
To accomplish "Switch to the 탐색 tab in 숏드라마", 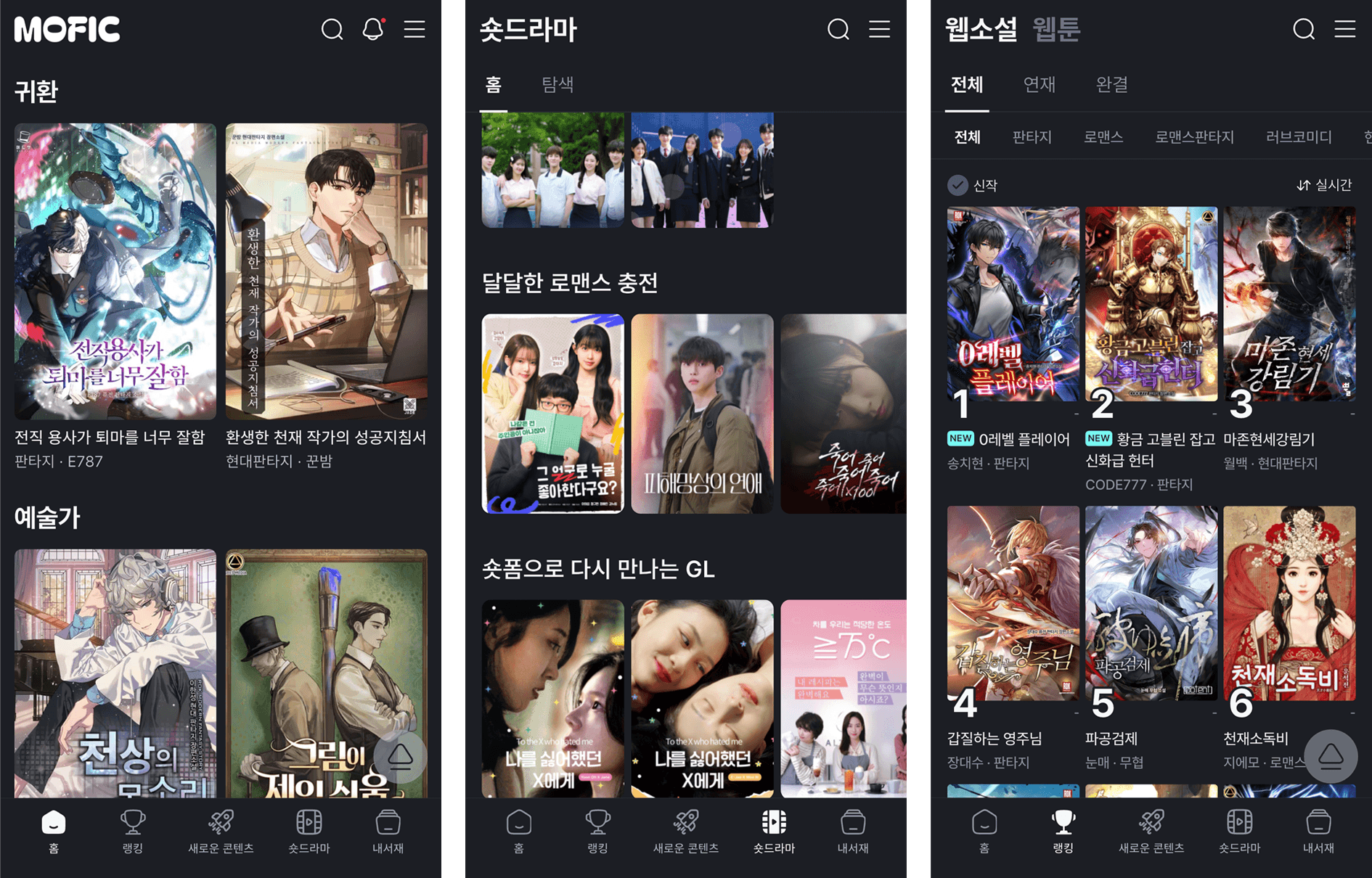I will click(558, 84).
